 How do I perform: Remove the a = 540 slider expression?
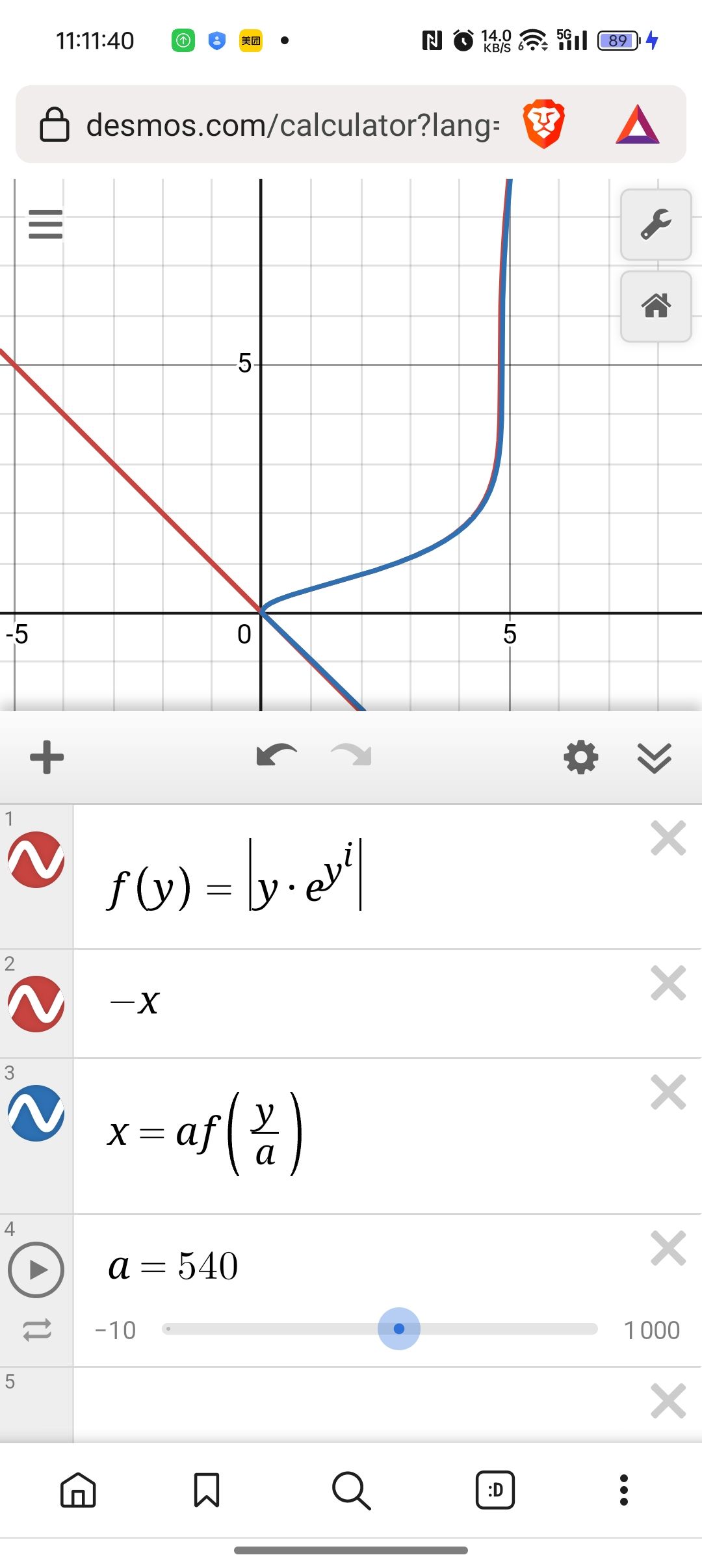point(668,1248)
